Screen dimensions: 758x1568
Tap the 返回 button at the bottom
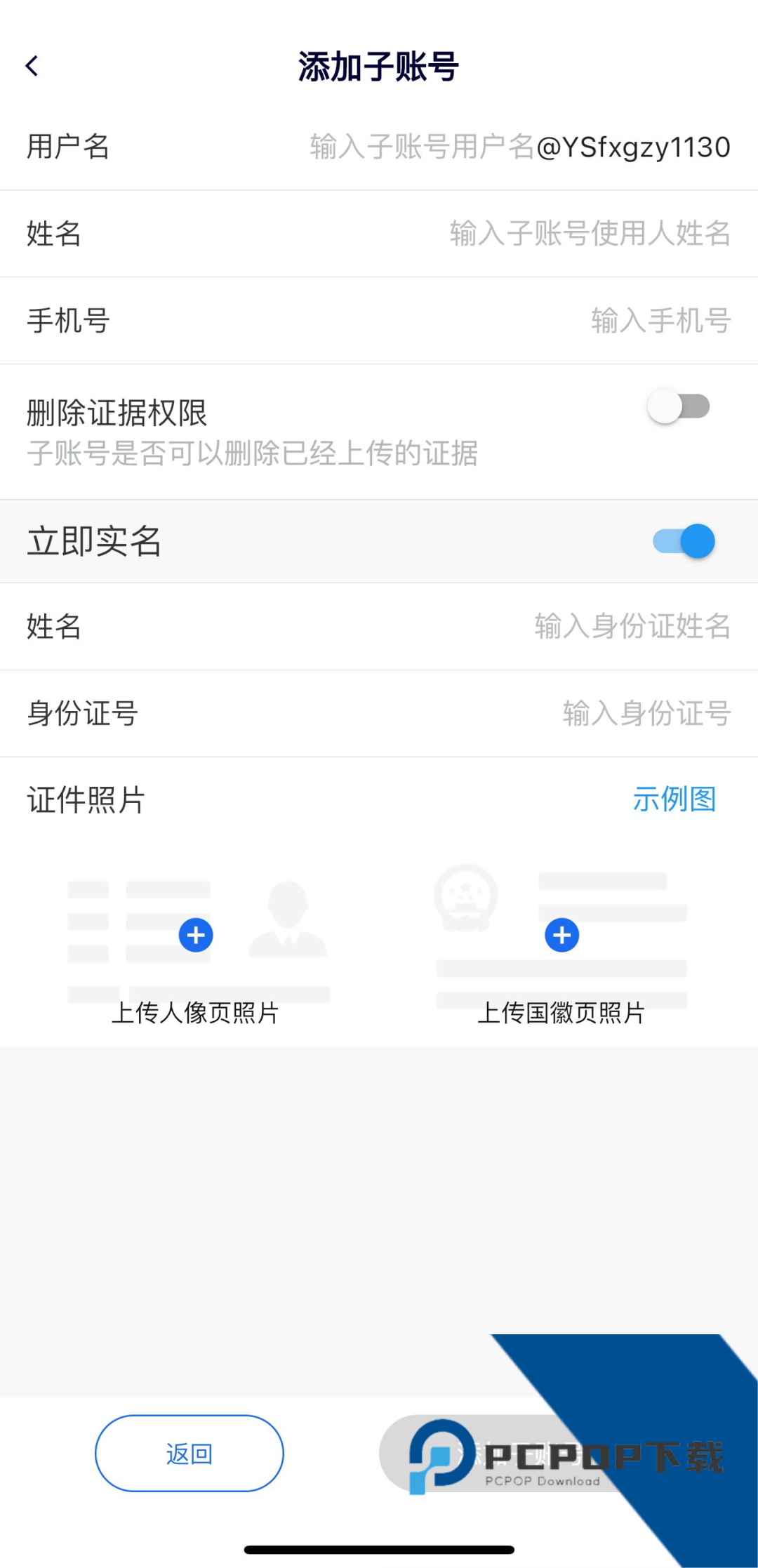(189, 1454)
